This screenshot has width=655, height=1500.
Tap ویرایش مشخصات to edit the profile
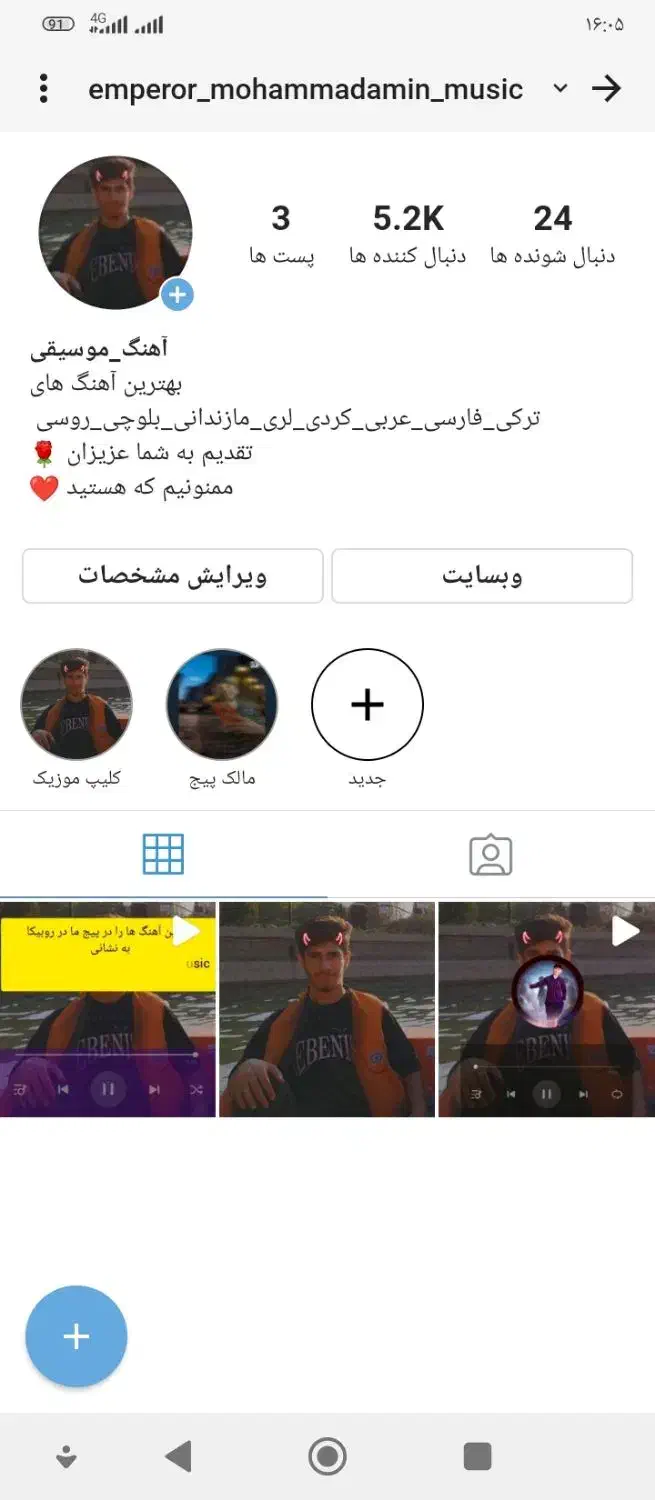tap(173, 576)
